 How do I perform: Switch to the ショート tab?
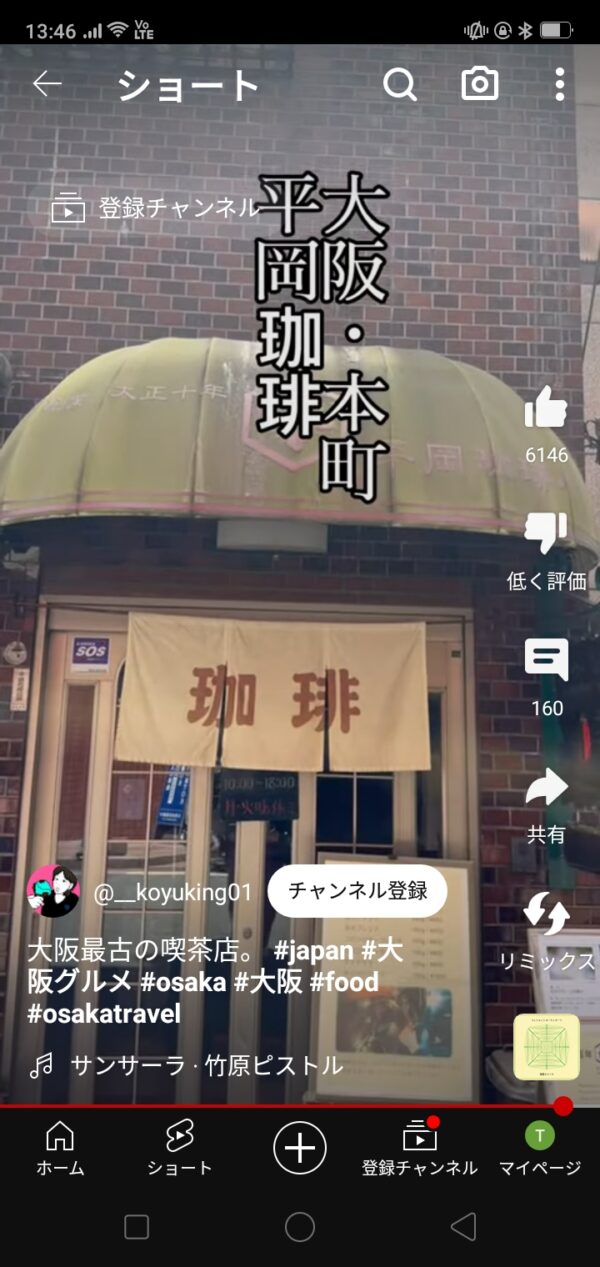tap(180, 1148)
